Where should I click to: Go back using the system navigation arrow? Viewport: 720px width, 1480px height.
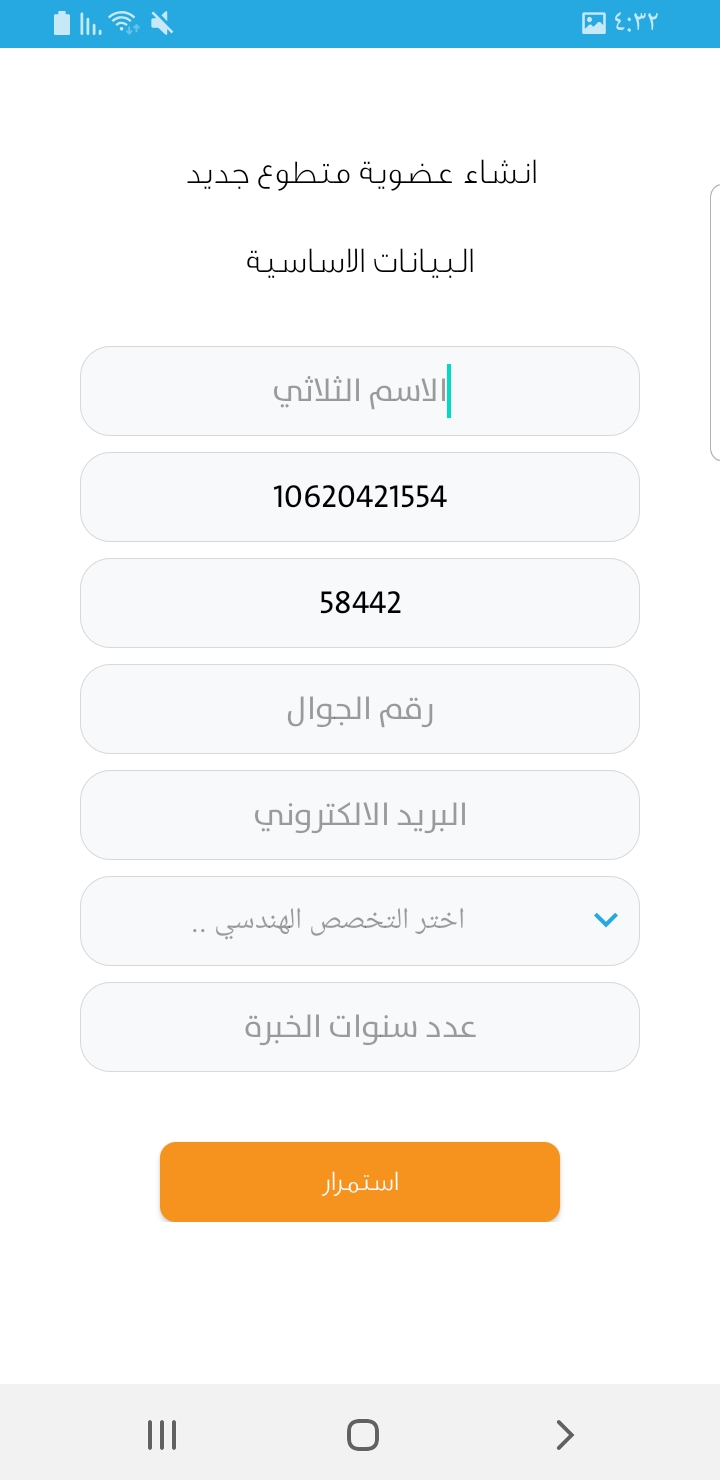click(565, 1435)
